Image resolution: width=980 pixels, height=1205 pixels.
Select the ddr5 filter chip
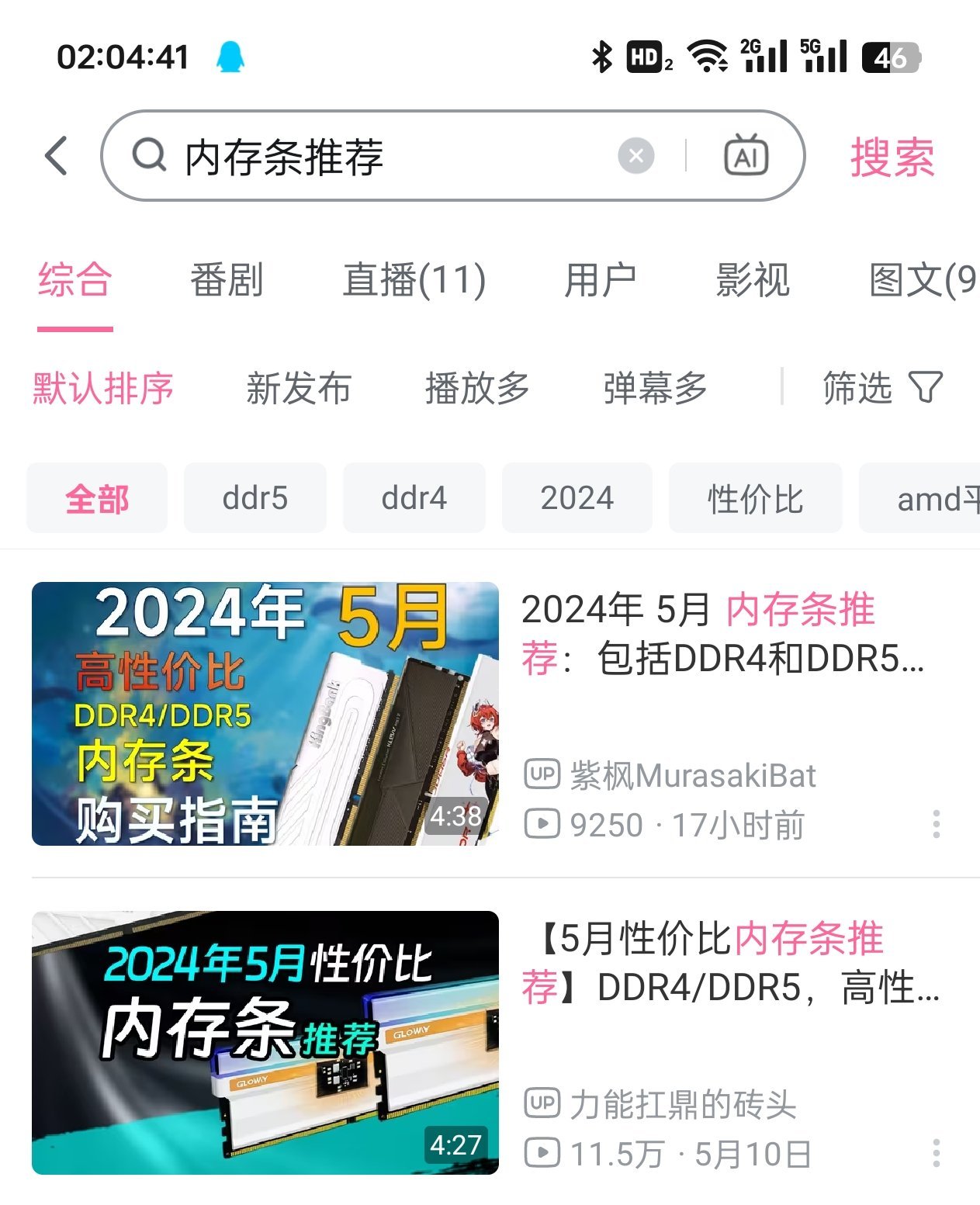[x=255, y=498]
